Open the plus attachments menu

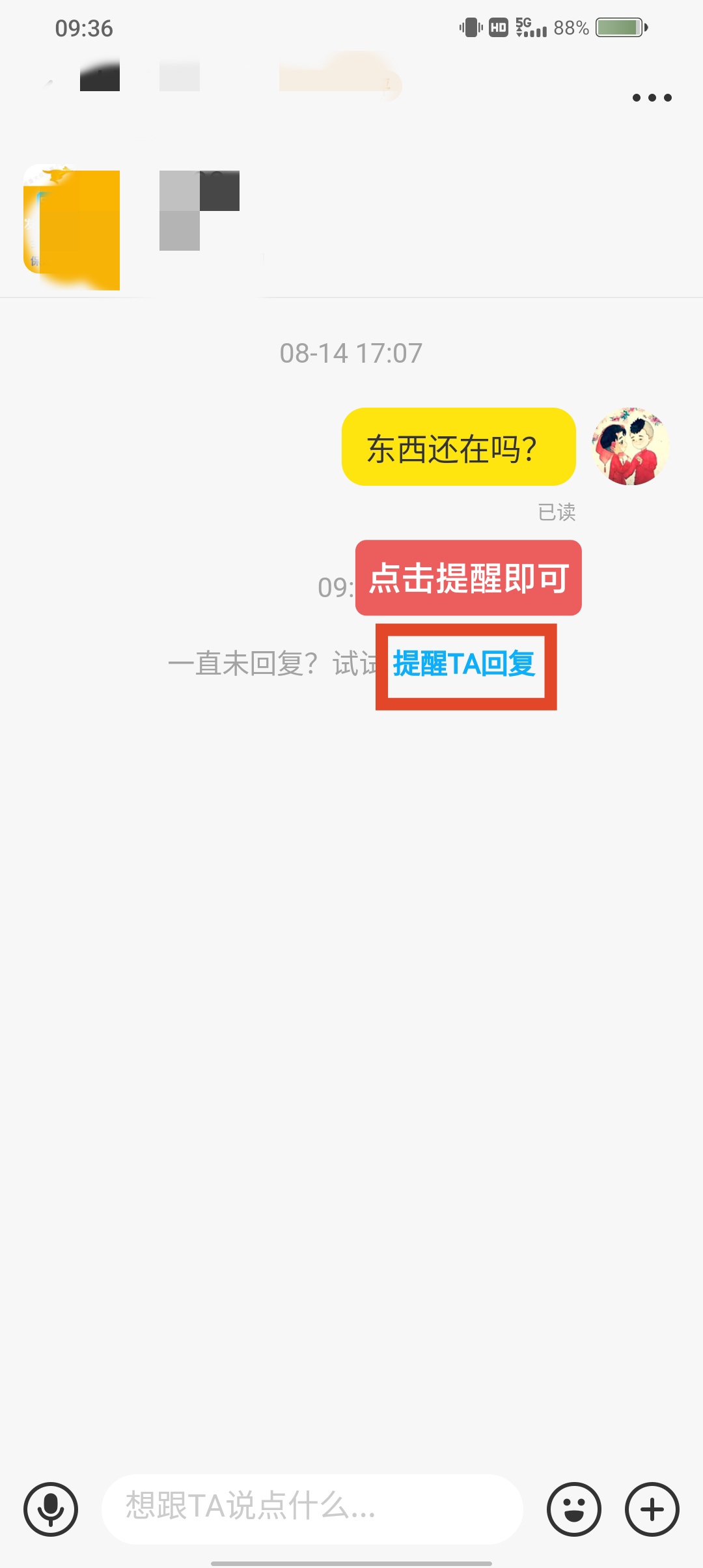pos(652,1509)
